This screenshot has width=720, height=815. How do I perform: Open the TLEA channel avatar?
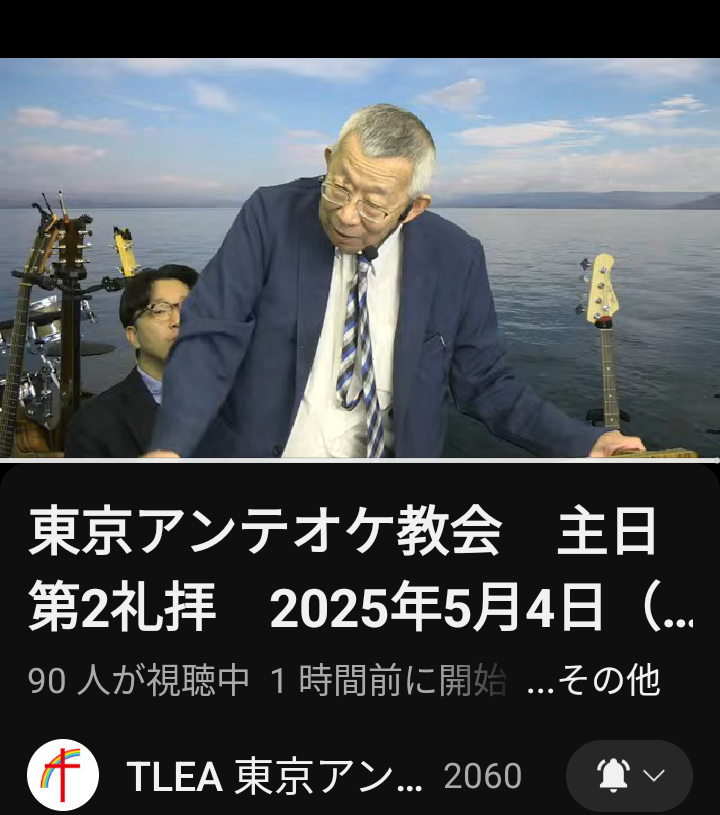tap(62, 775)
